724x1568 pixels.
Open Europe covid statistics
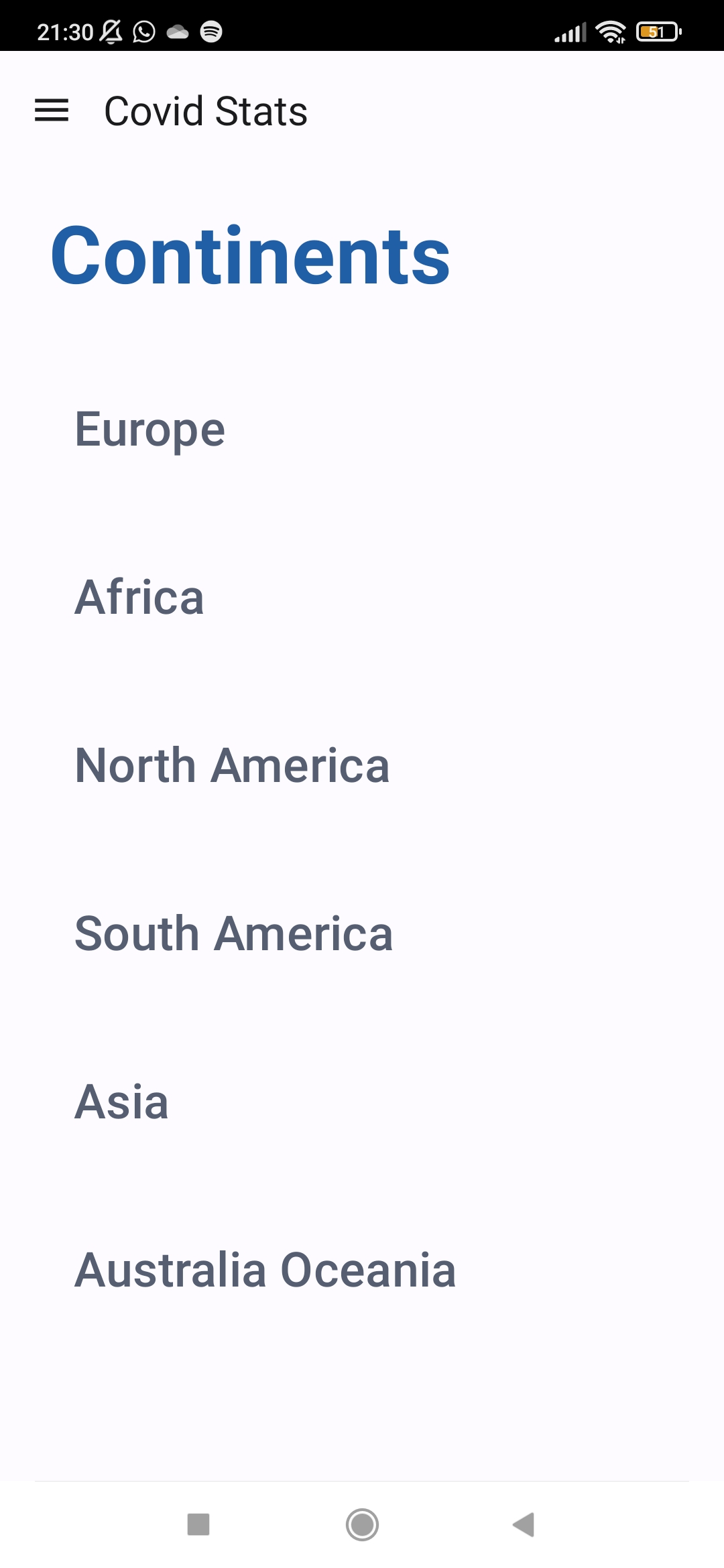click(x=362, y=430)
